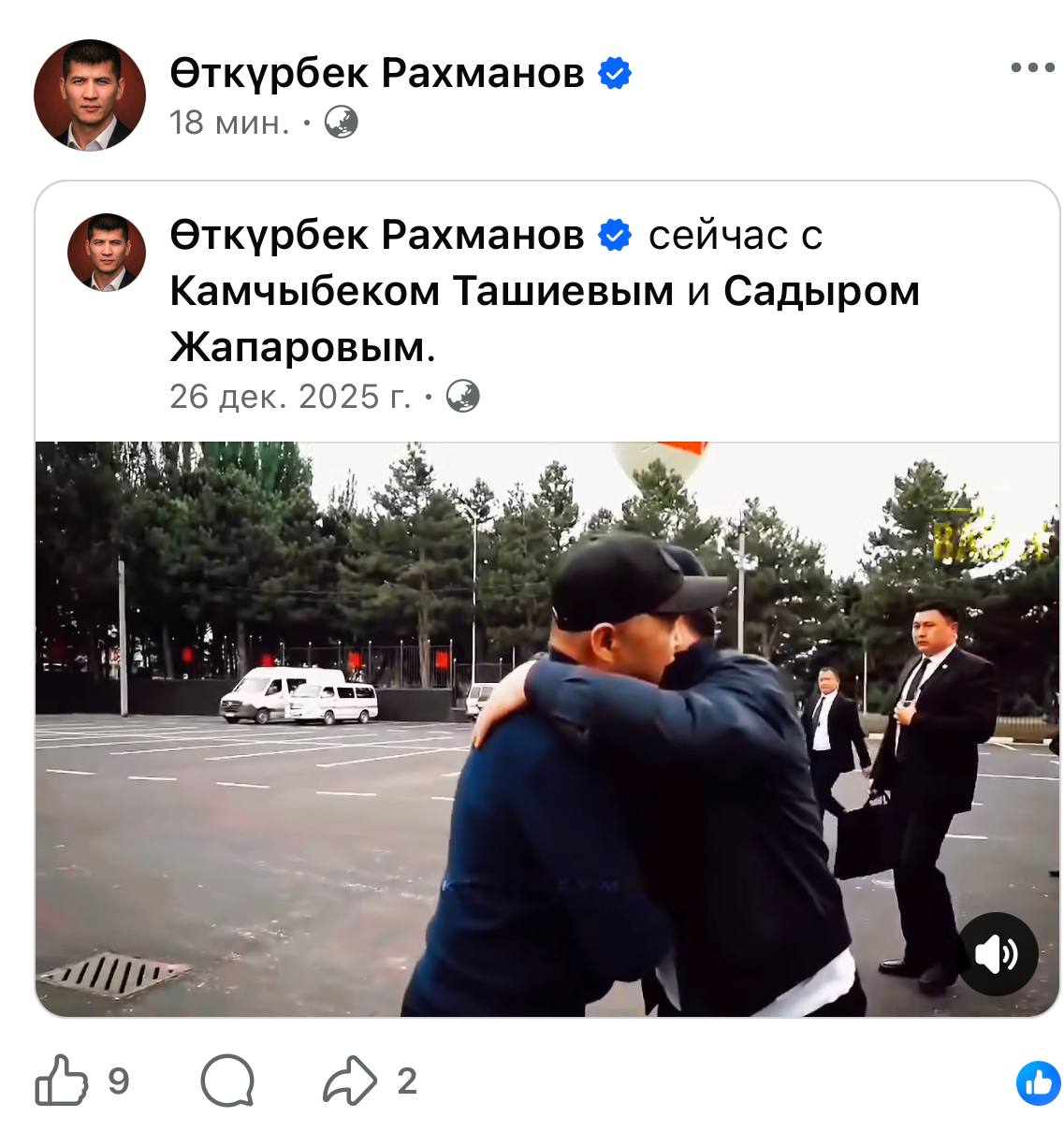Click the shared post's timestamp dropdown area

pos(291,396)
